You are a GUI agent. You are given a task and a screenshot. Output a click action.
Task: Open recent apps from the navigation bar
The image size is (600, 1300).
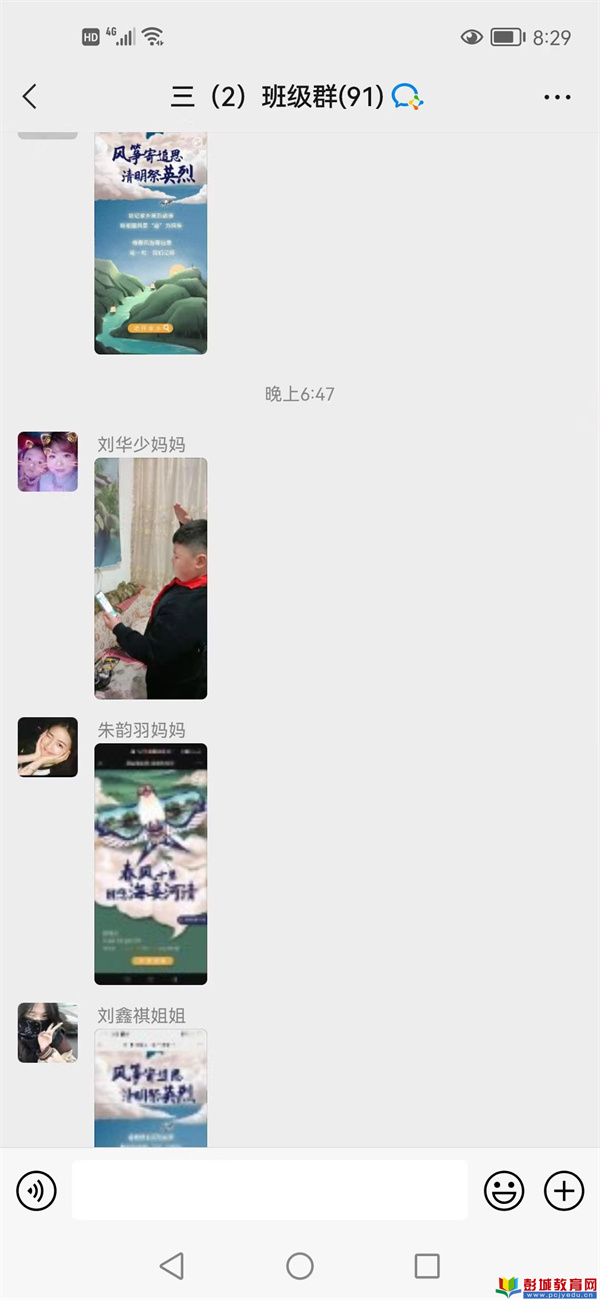(427, 1266)
